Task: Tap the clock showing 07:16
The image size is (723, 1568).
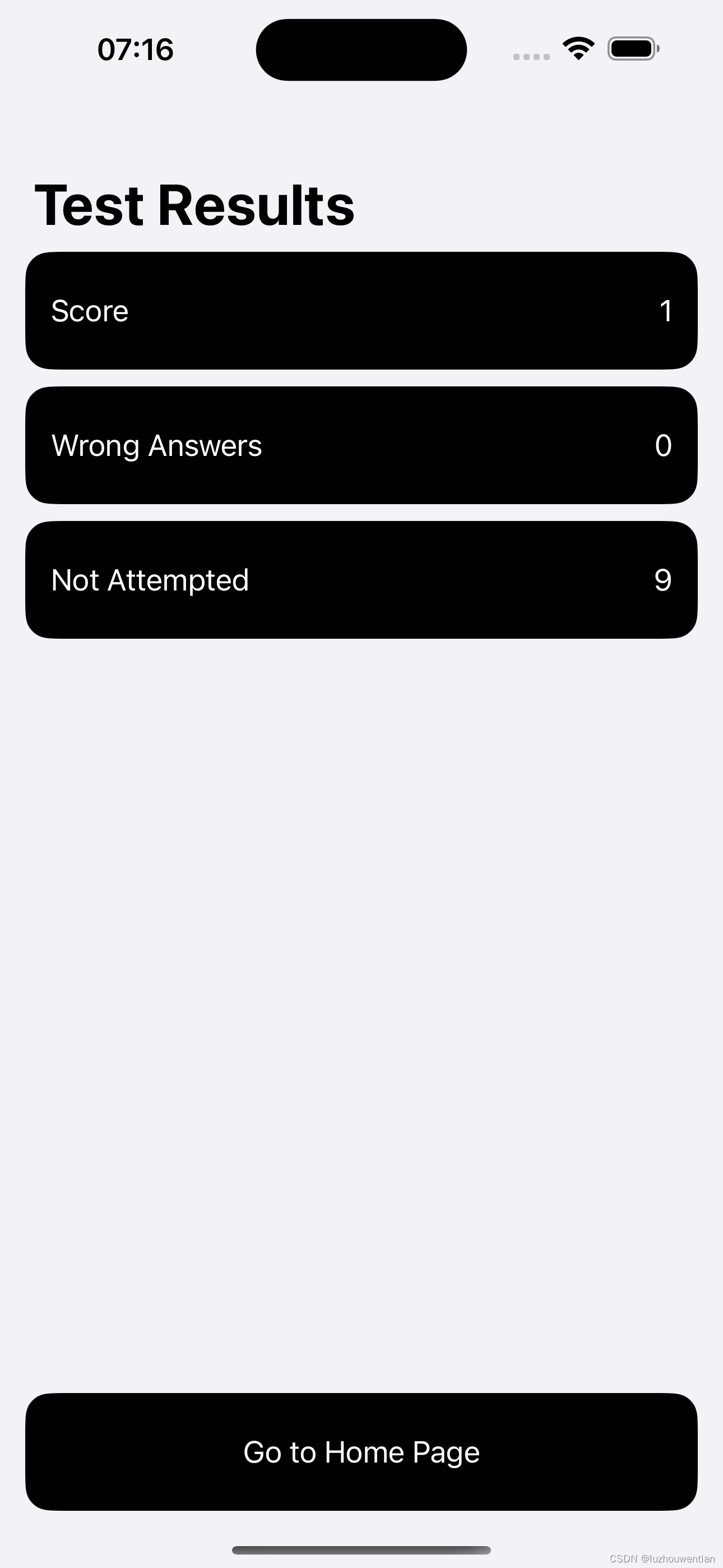Action: [x=135, y=49]
